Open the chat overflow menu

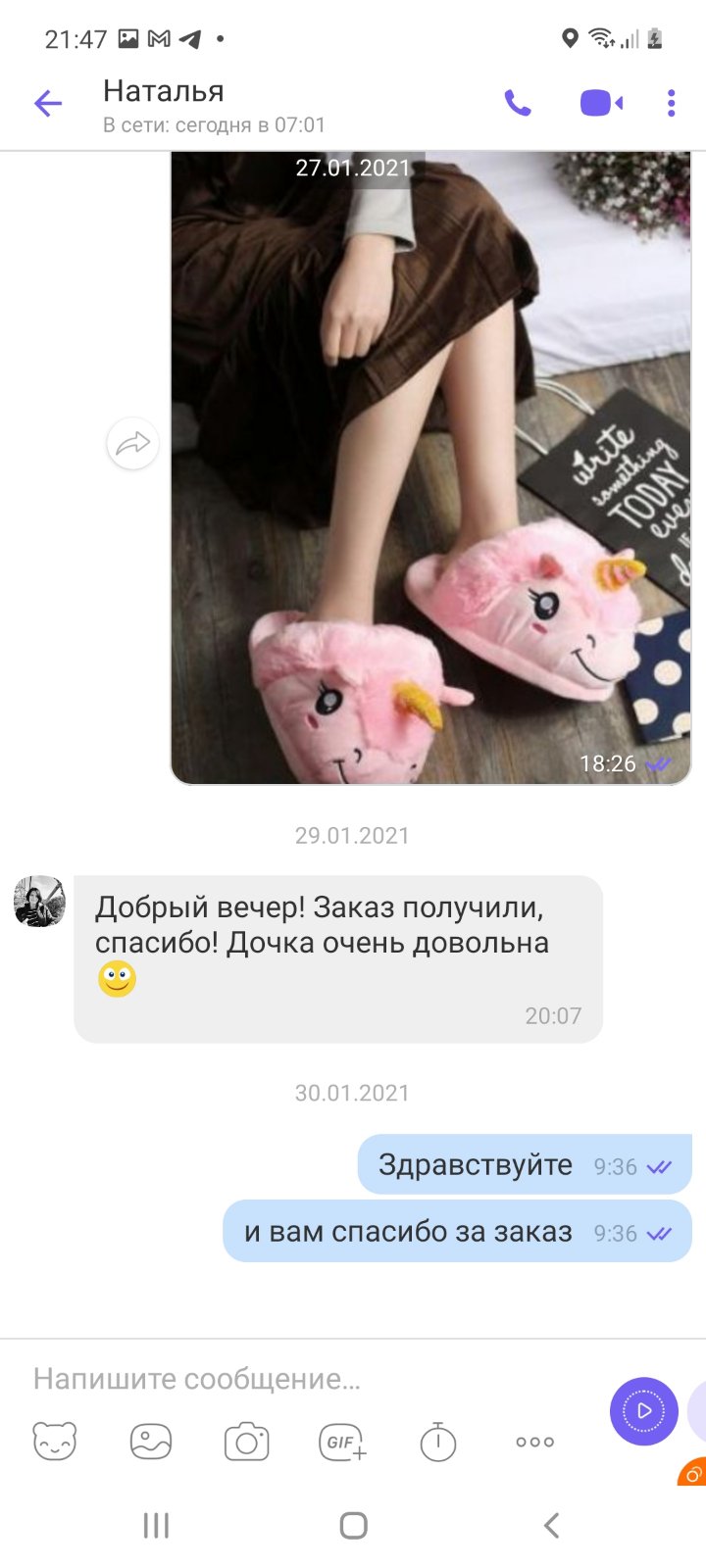tap(671, 103)
